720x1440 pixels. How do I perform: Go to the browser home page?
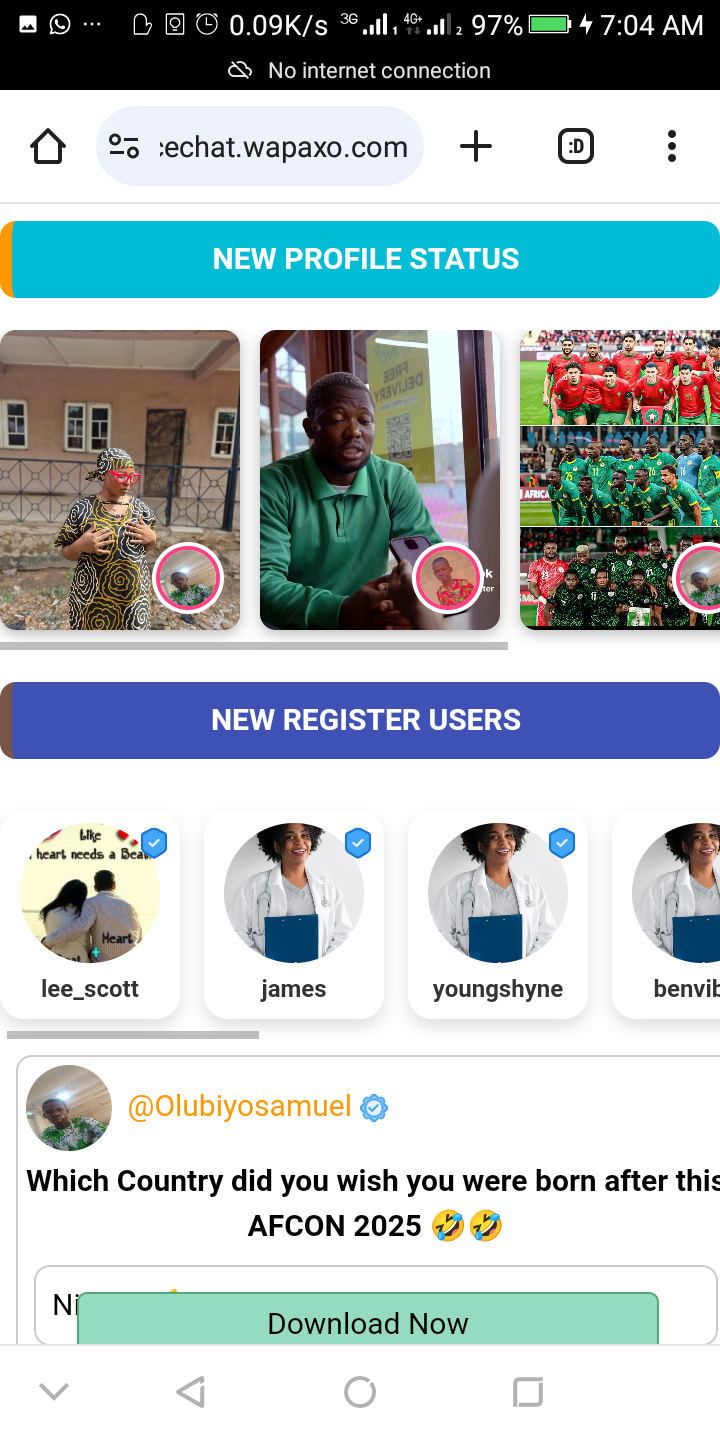[x=48, y=147]
